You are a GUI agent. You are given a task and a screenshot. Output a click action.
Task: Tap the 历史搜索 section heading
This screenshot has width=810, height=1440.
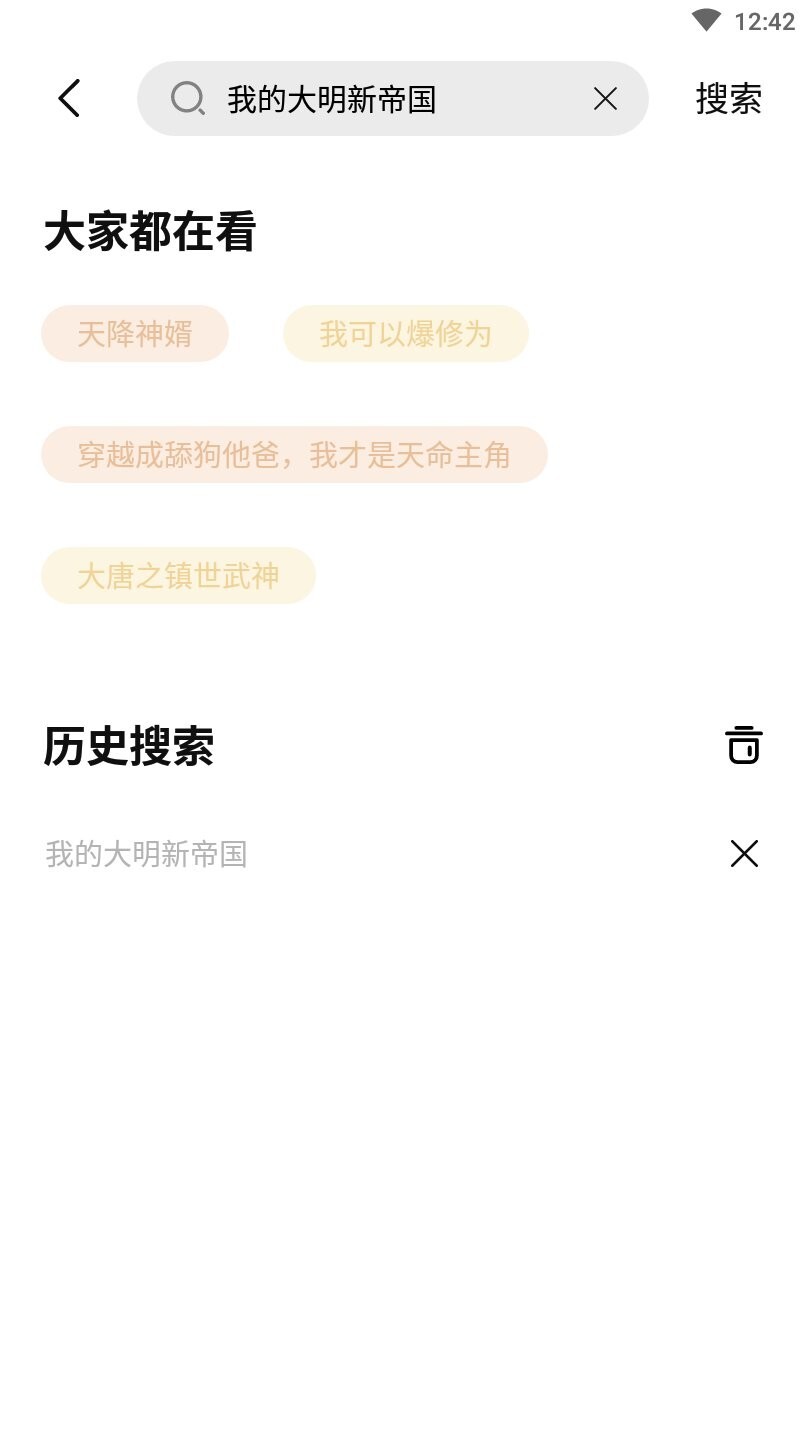130,744
